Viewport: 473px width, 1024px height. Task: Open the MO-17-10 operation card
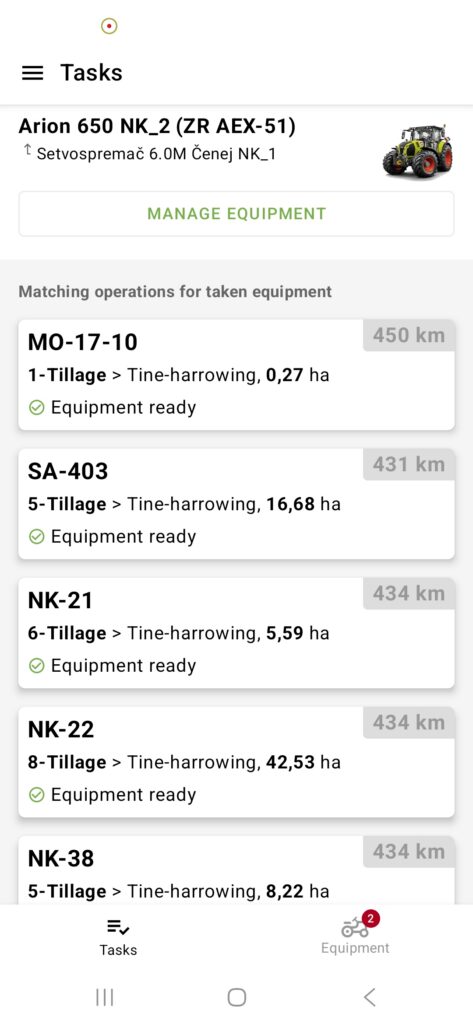click(x=236, y=375)
